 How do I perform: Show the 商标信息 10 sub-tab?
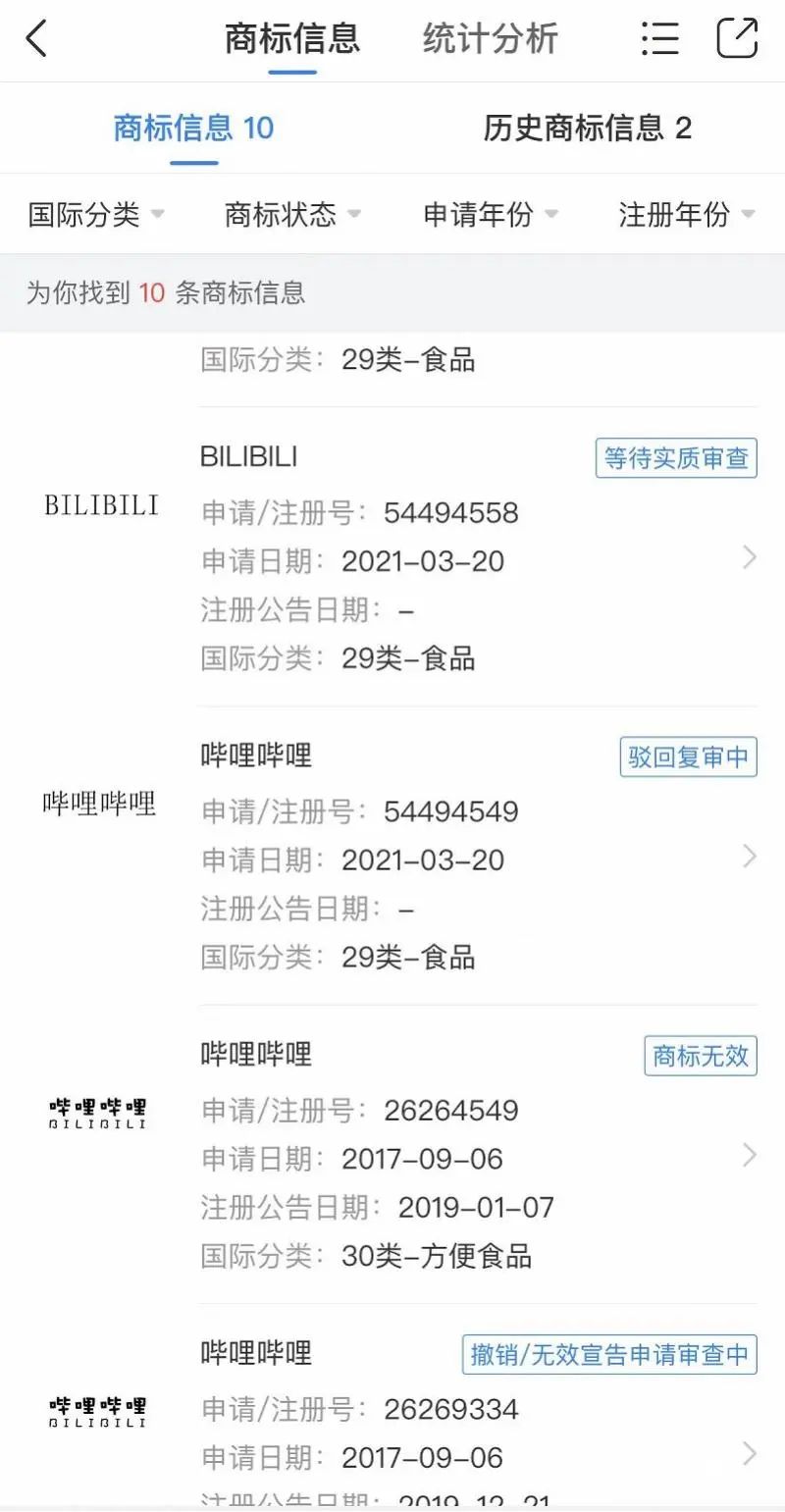click(x=193, y=128)
